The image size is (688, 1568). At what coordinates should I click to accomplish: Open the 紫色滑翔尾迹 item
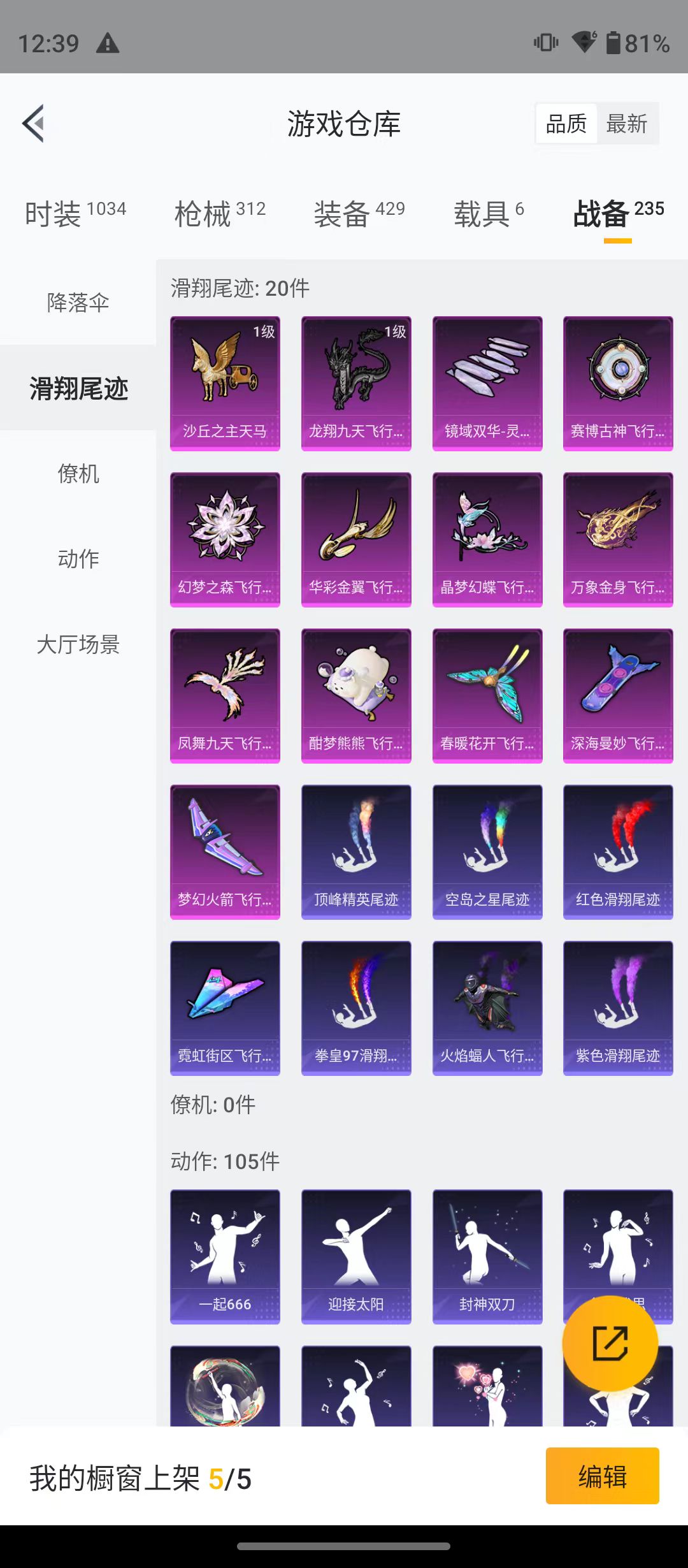tap(618, 1008)
